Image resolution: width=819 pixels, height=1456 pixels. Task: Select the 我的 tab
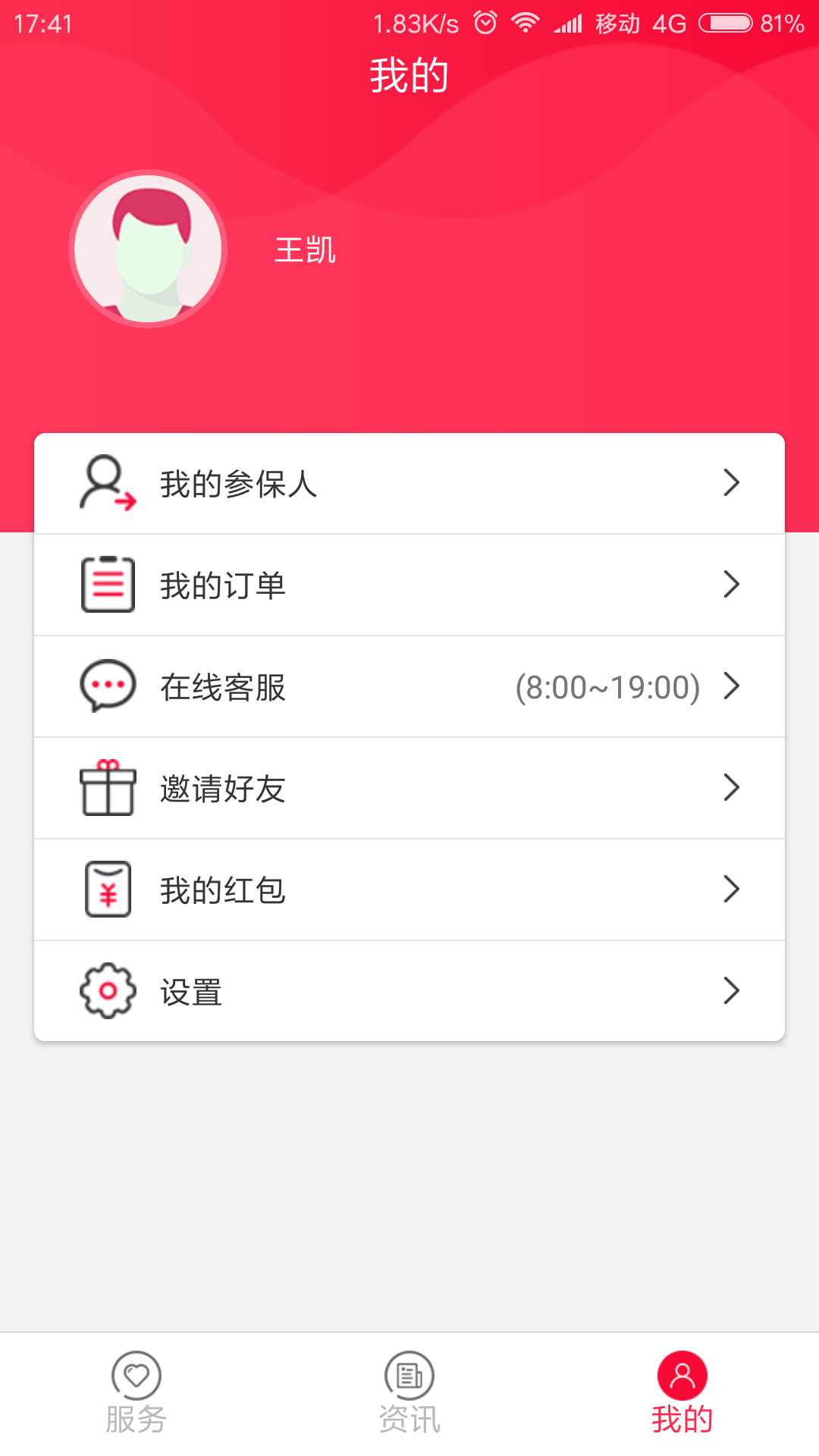682,1394
